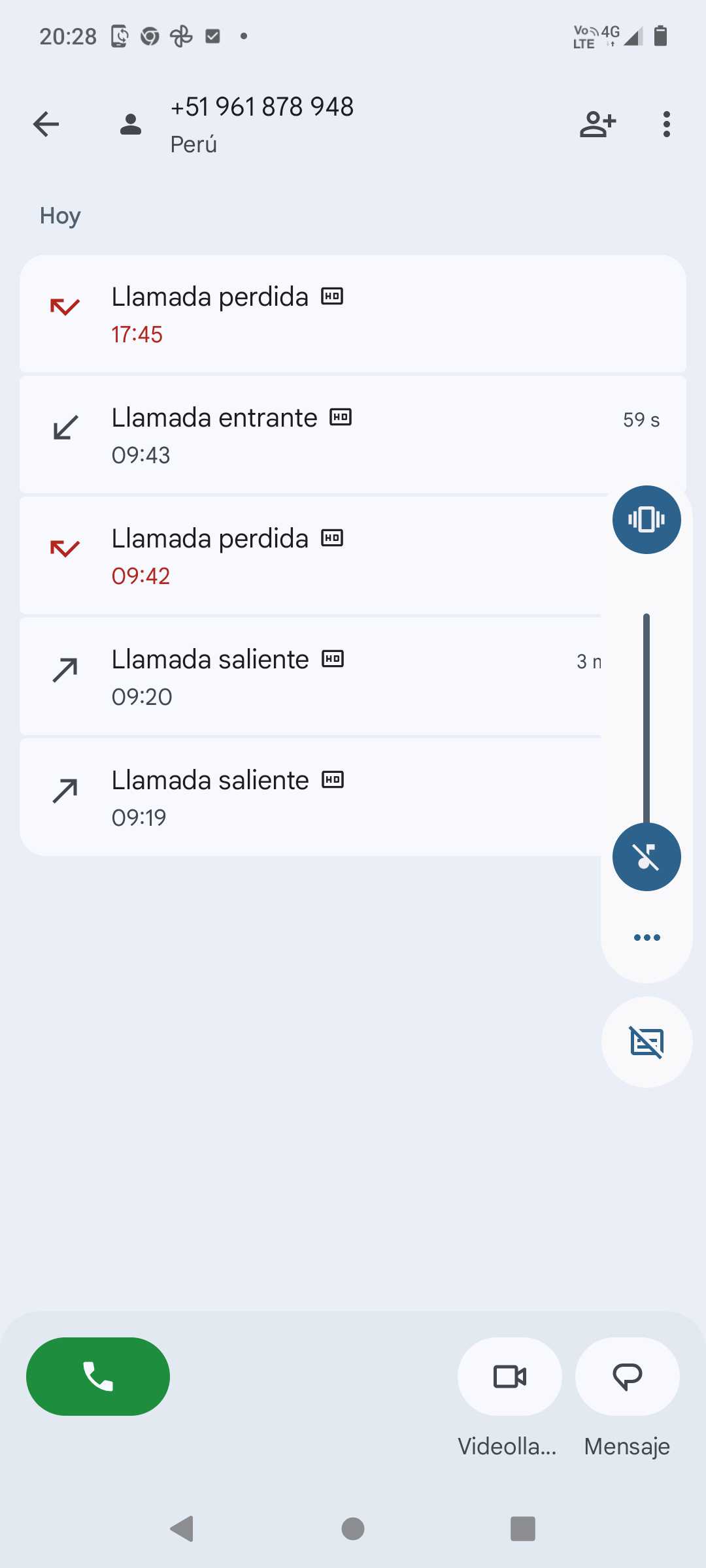The width and height of the screenshot is (706, 1568).
Task: Go back from call details
Action: tap(46, 124)
